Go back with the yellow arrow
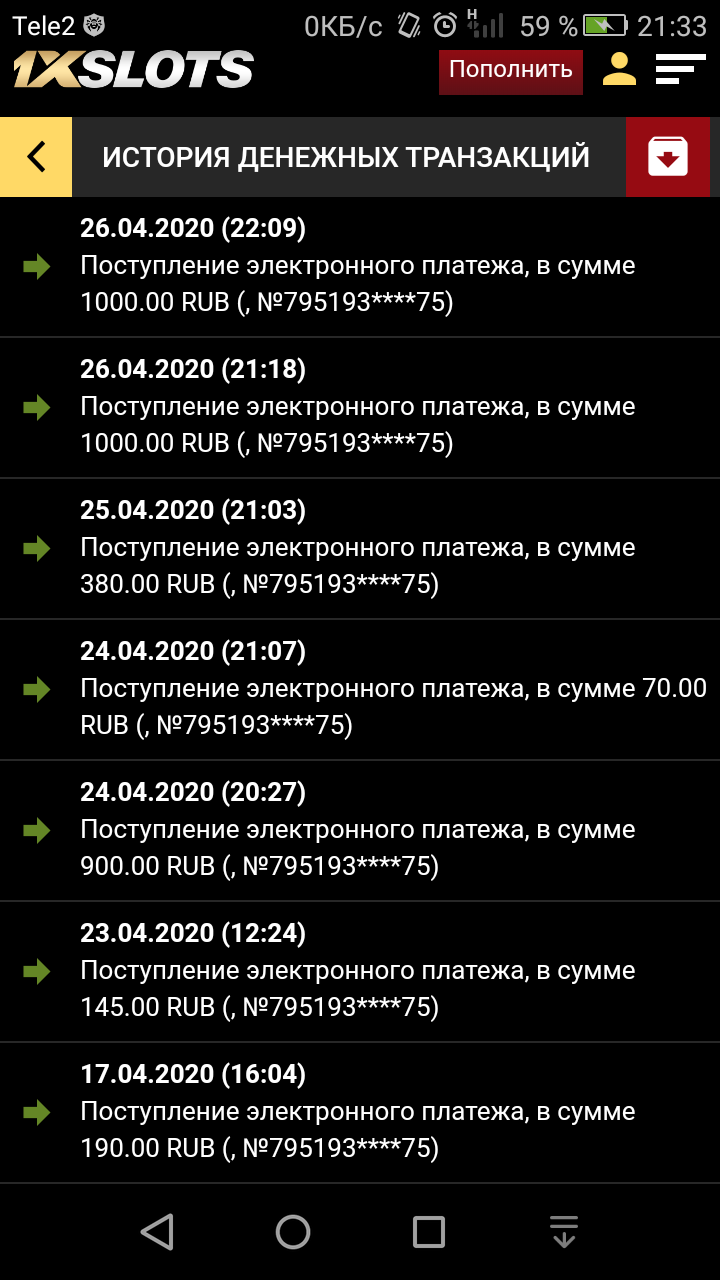720x1280 pixels. [x=36, y=157]
